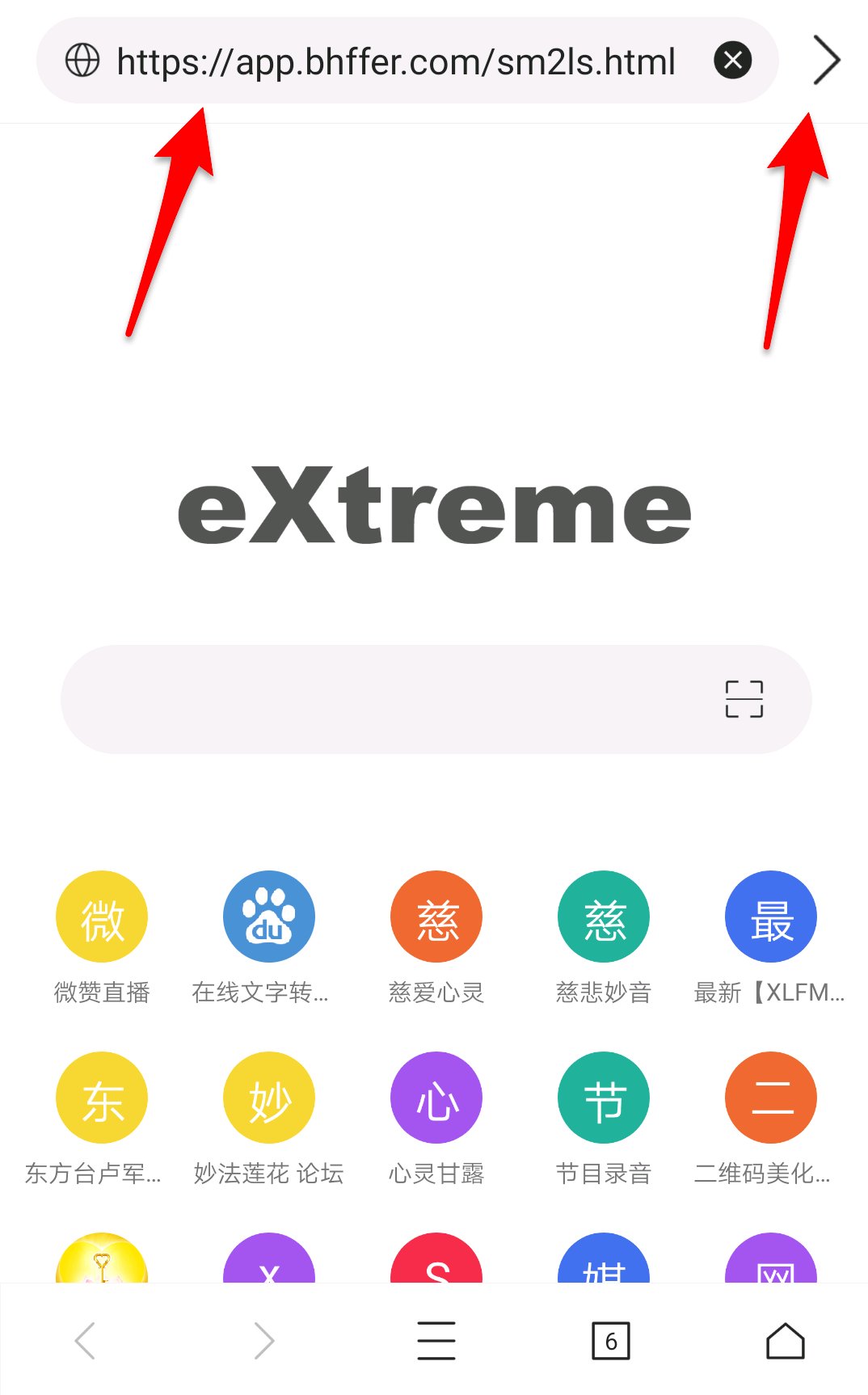Open 二维码美化 shortcut
868x1395 pixels.
click(771, 1098)
